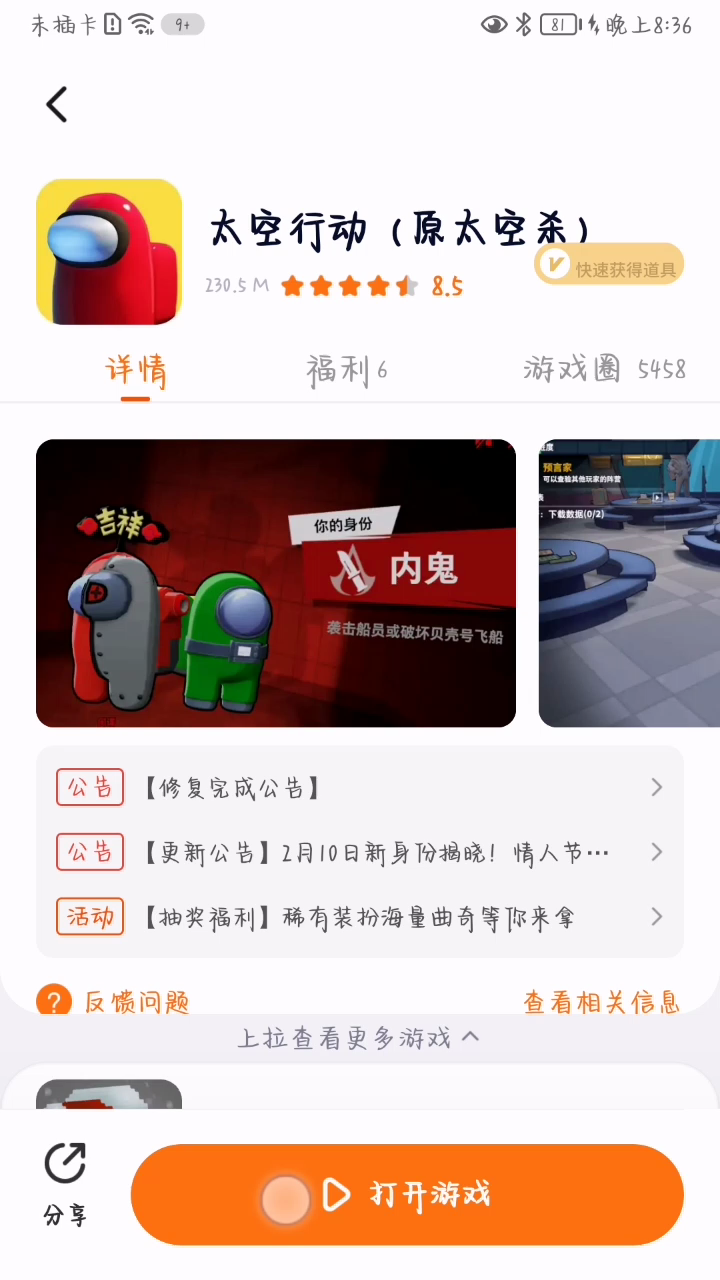Expand 上拉查看更多游戏
The width and height of the screenshot is (720, 1280).
[359, 1038]
